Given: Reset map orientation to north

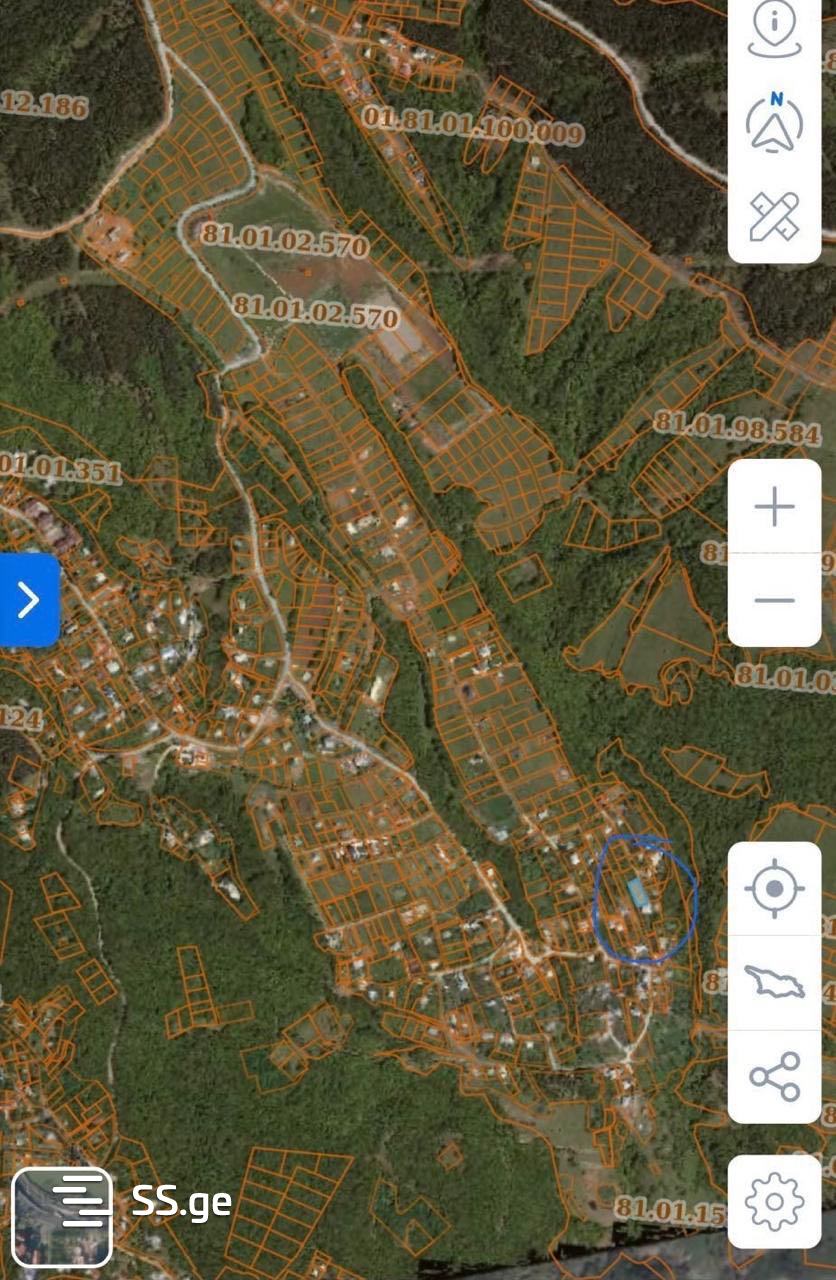Looking at the screenshot, I should (775, 123).
